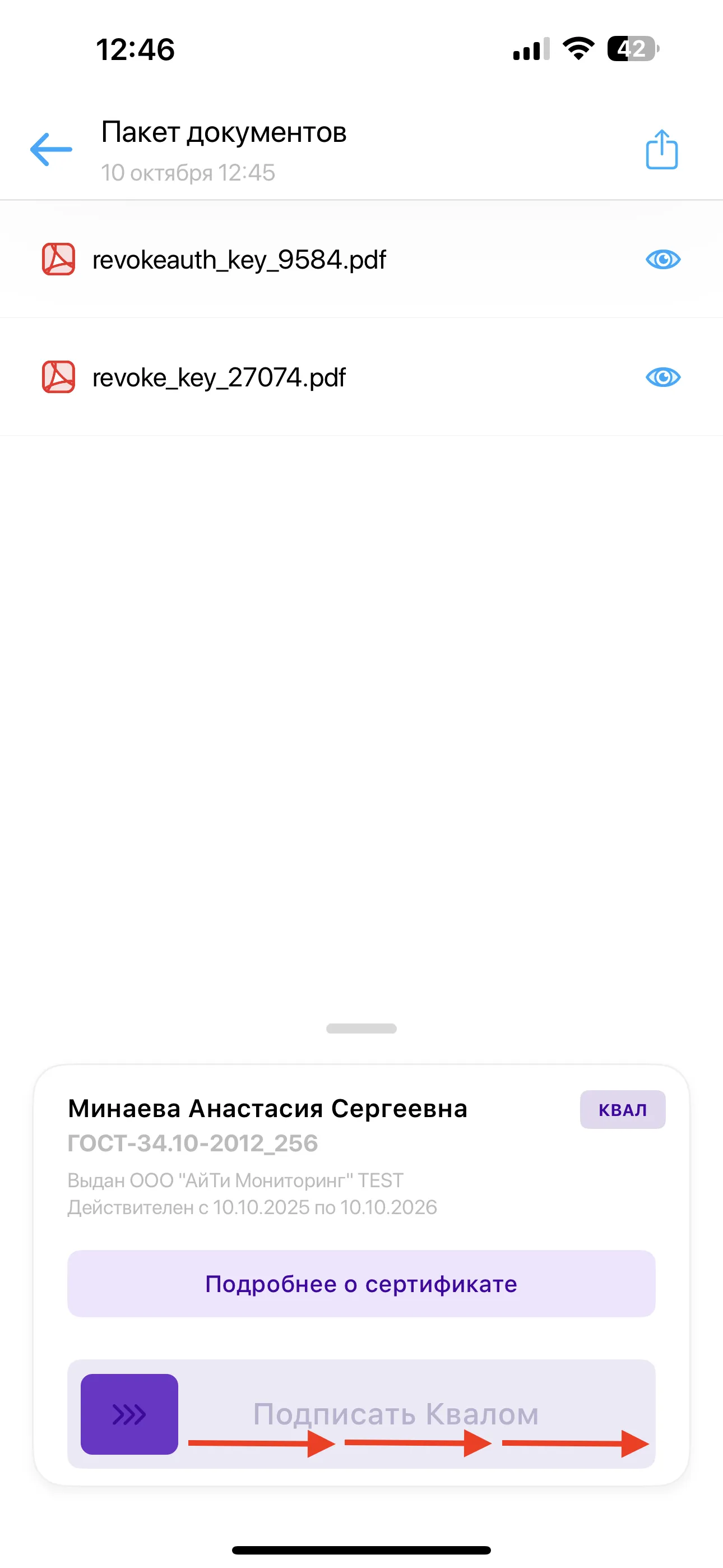The height and width of the screenshot is (1568, 723).
Task: Open Подробнее о сертификате details
Action: 361,1284
